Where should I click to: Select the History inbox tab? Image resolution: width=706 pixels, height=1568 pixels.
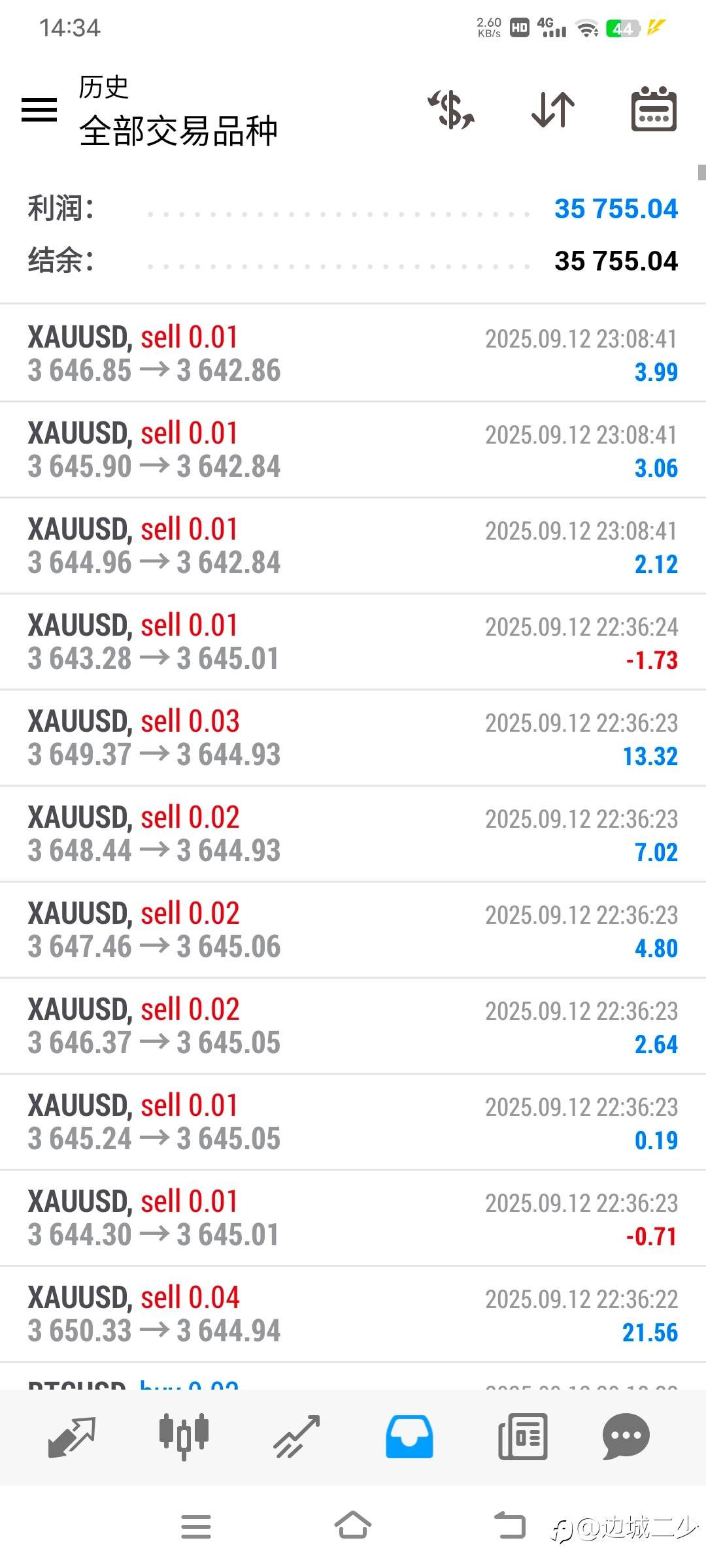coord(409,1437)
